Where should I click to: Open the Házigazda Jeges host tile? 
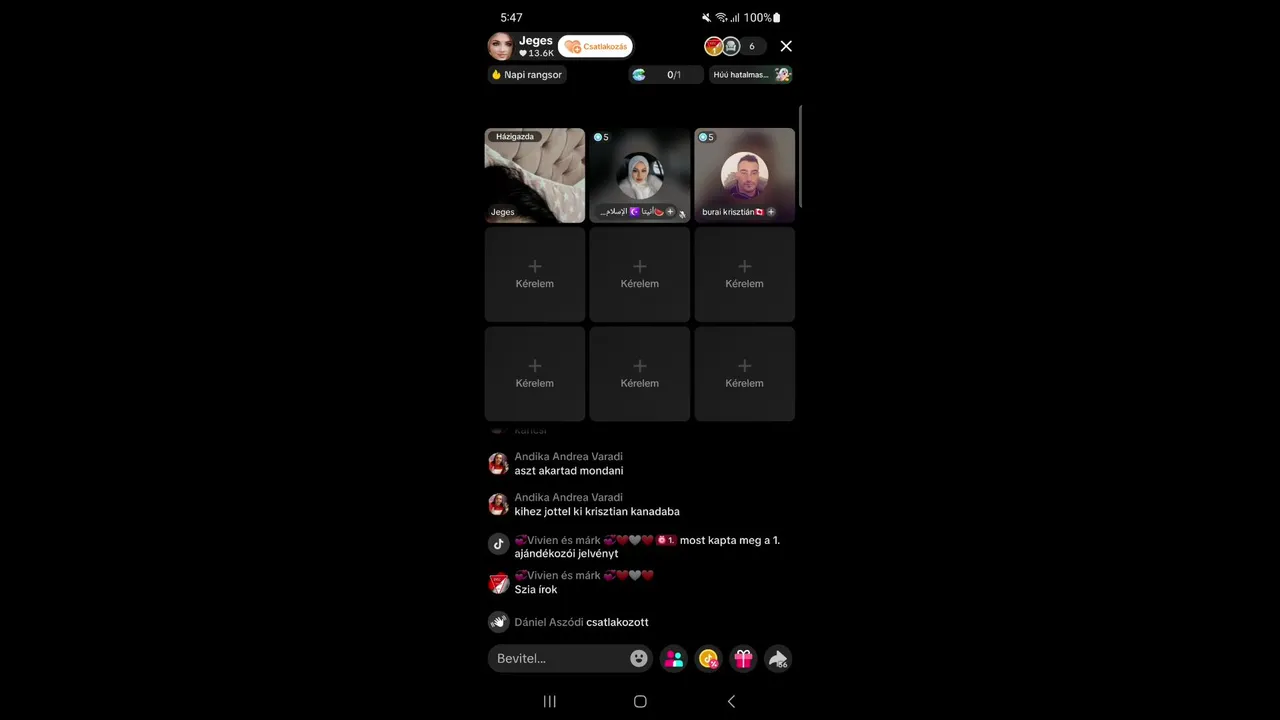tap(535, 175)
